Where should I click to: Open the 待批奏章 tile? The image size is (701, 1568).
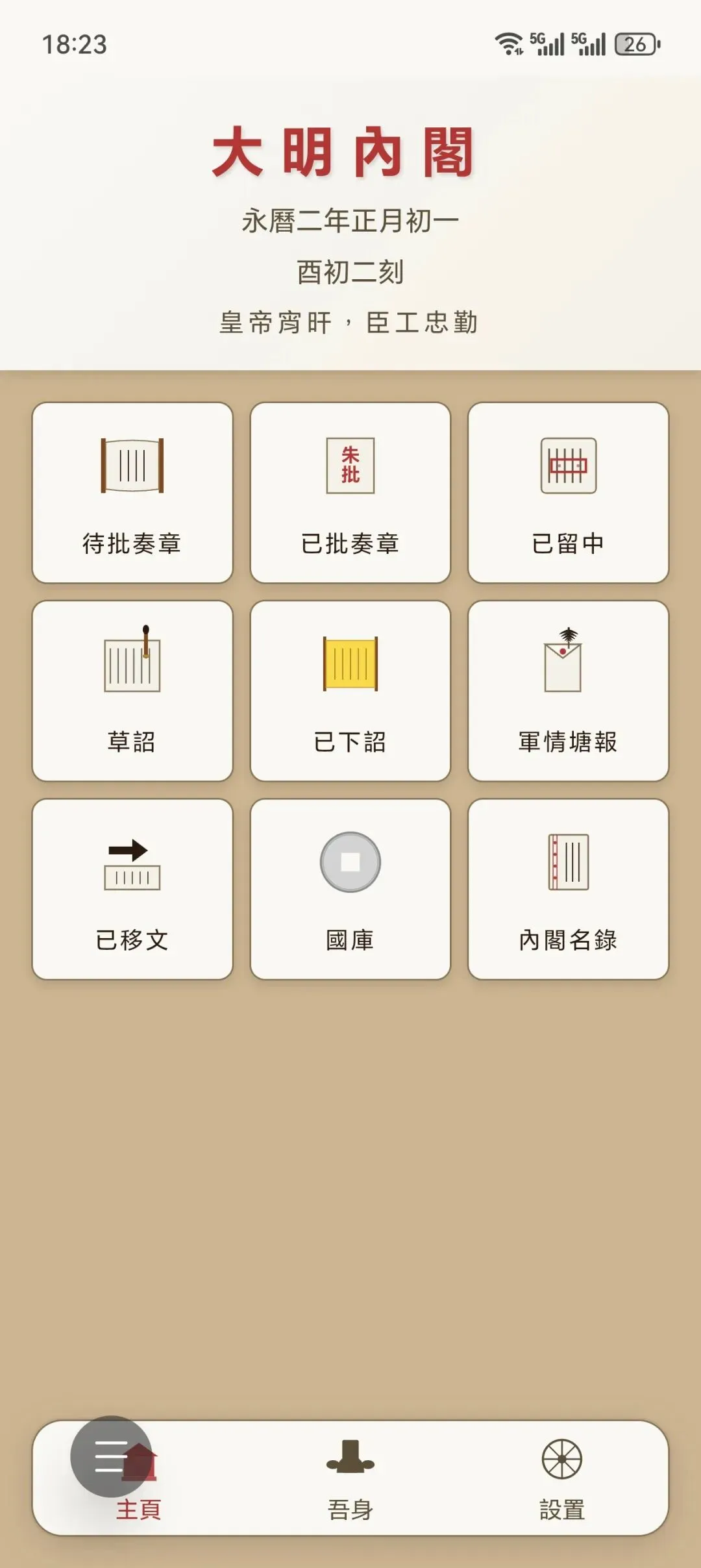[x=132, y=492]
